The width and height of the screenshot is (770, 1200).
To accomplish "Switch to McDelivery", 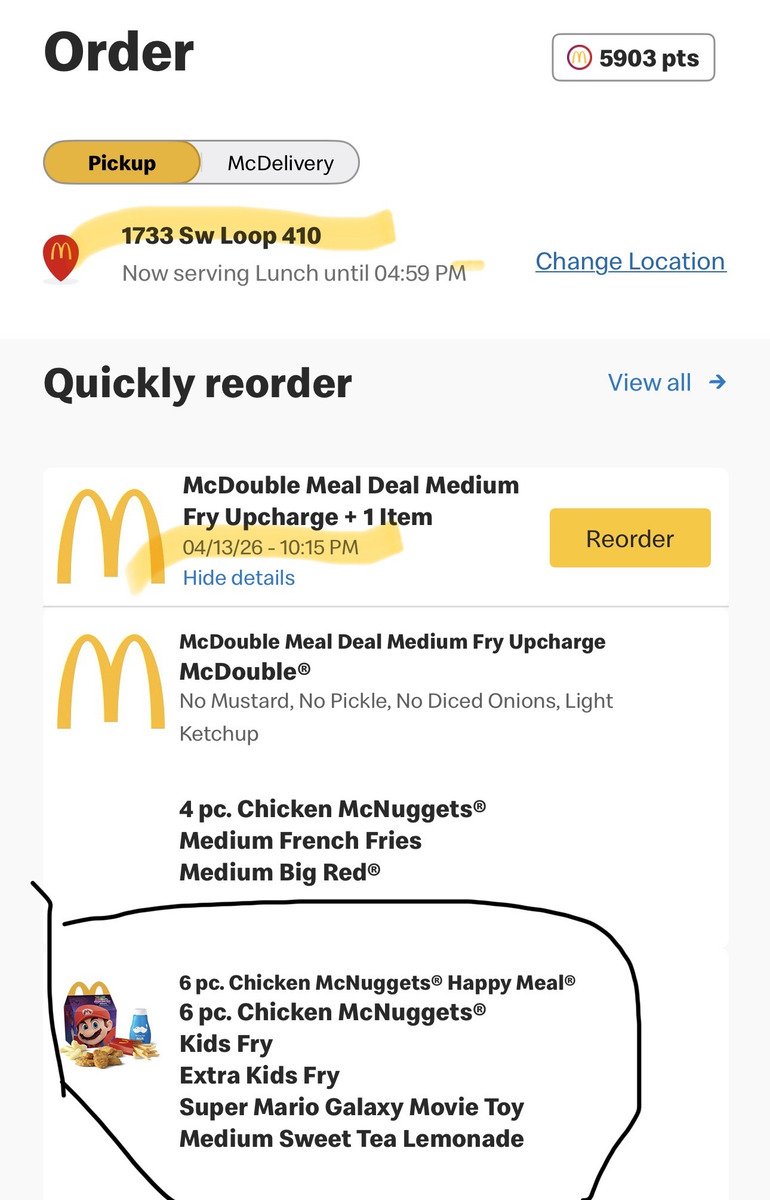I will click(279, 163).
